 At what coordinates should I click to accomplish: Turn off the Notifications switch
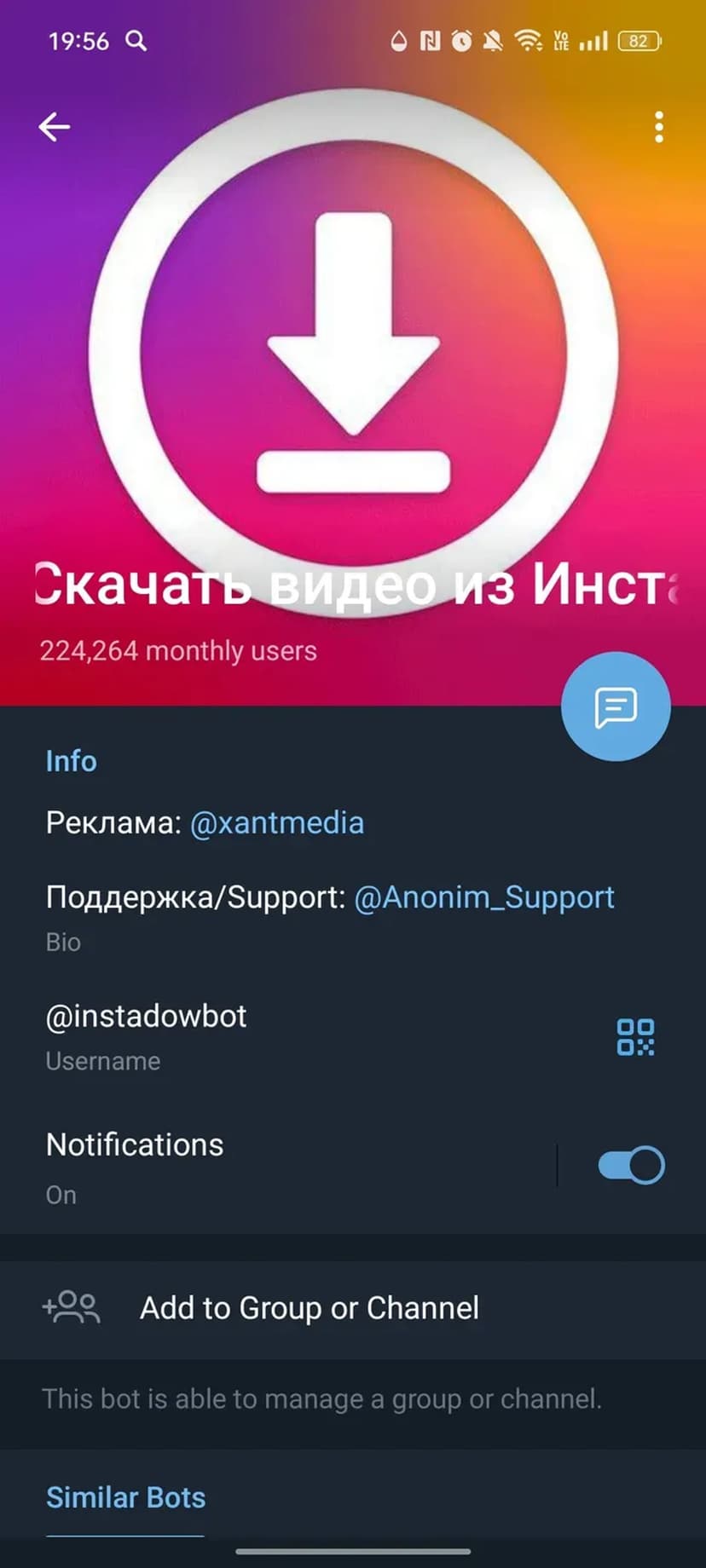pos(631,1165)
